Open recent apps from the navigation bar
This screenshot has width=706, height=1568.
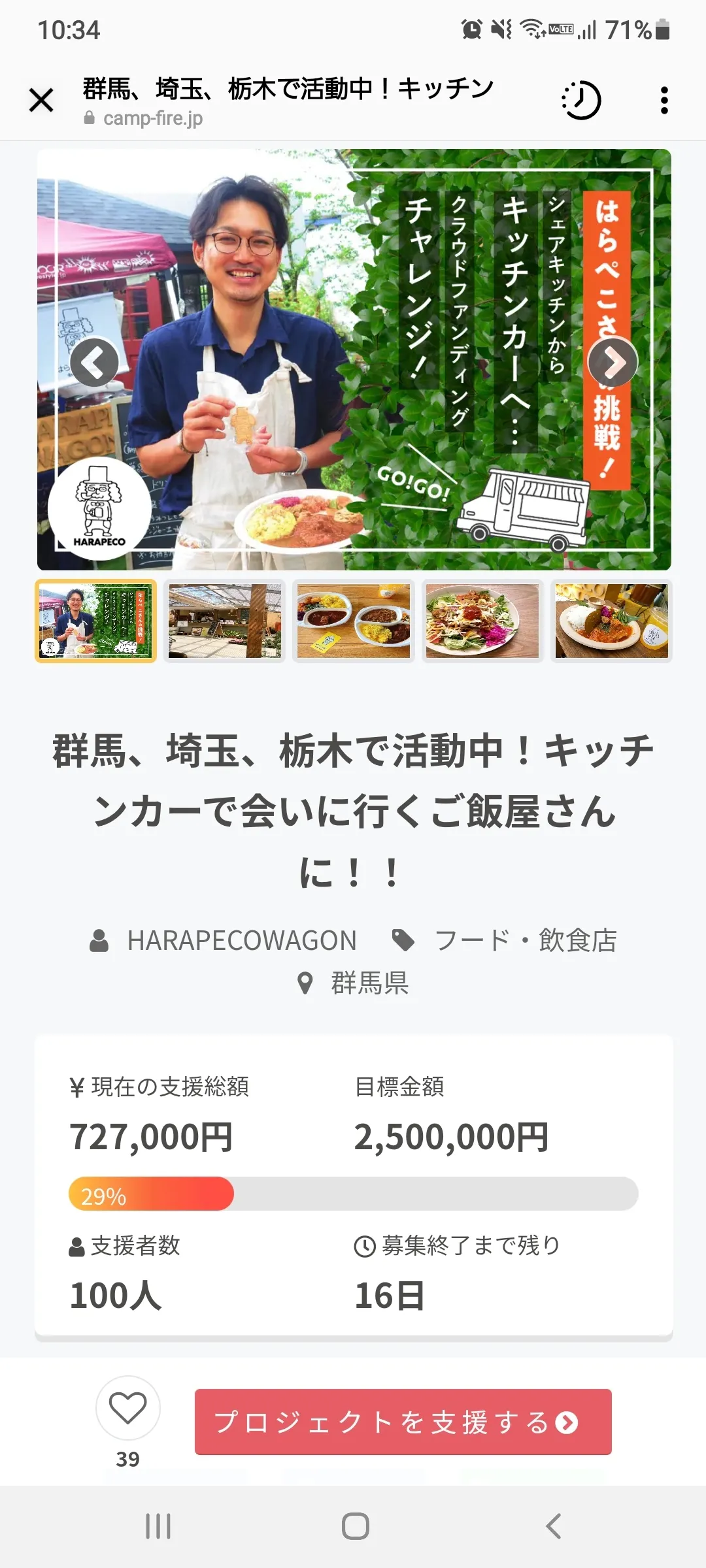(158, 1526)
